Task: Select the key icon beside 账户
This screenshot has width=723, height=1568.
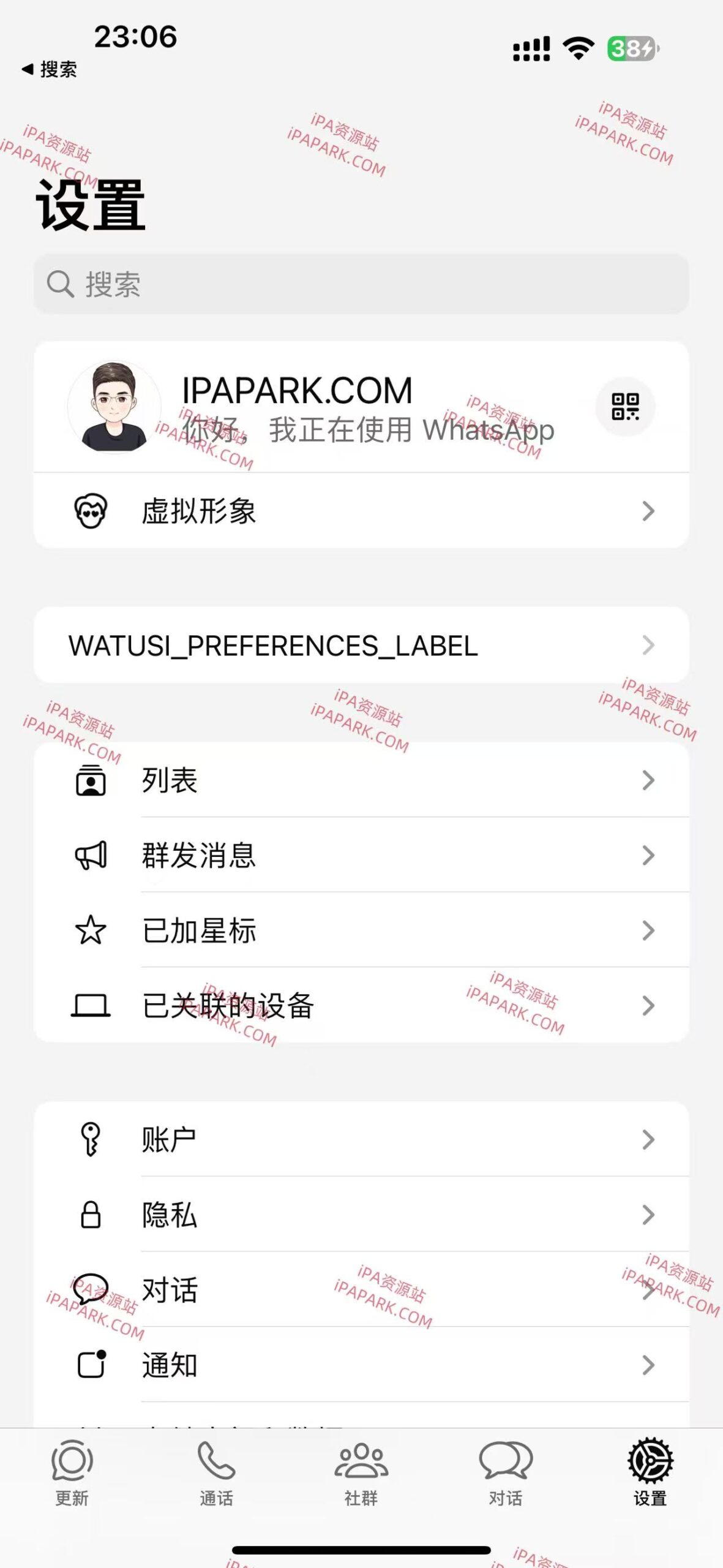Action: tap(91, 1140)
